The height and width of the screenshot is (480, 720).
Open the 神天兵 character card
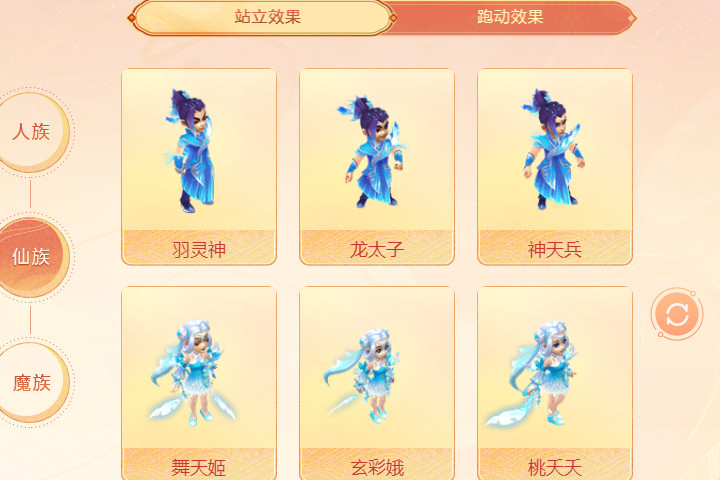(555, 166)
